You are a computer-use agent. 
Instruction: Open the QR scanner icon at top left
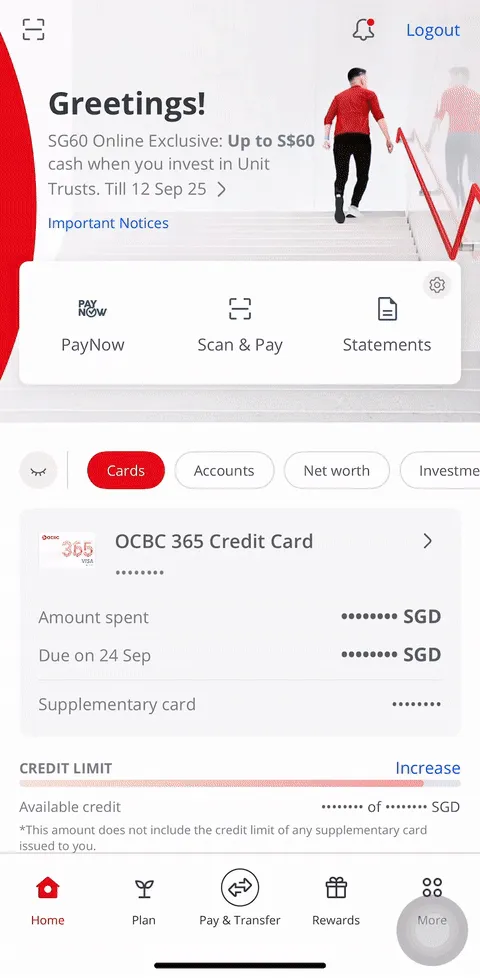point(34,29)
